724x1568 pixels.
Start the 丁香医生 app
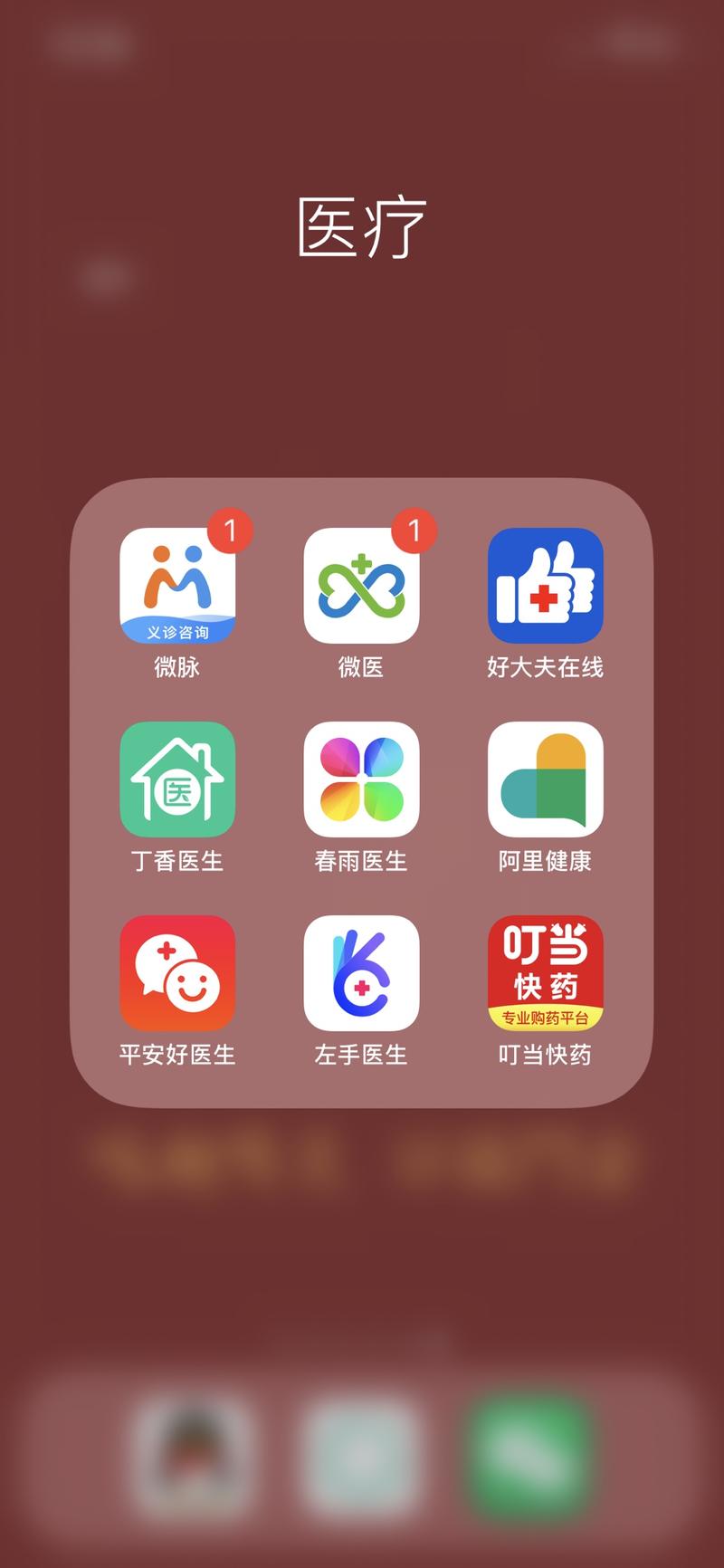click(x=177, y=780)
